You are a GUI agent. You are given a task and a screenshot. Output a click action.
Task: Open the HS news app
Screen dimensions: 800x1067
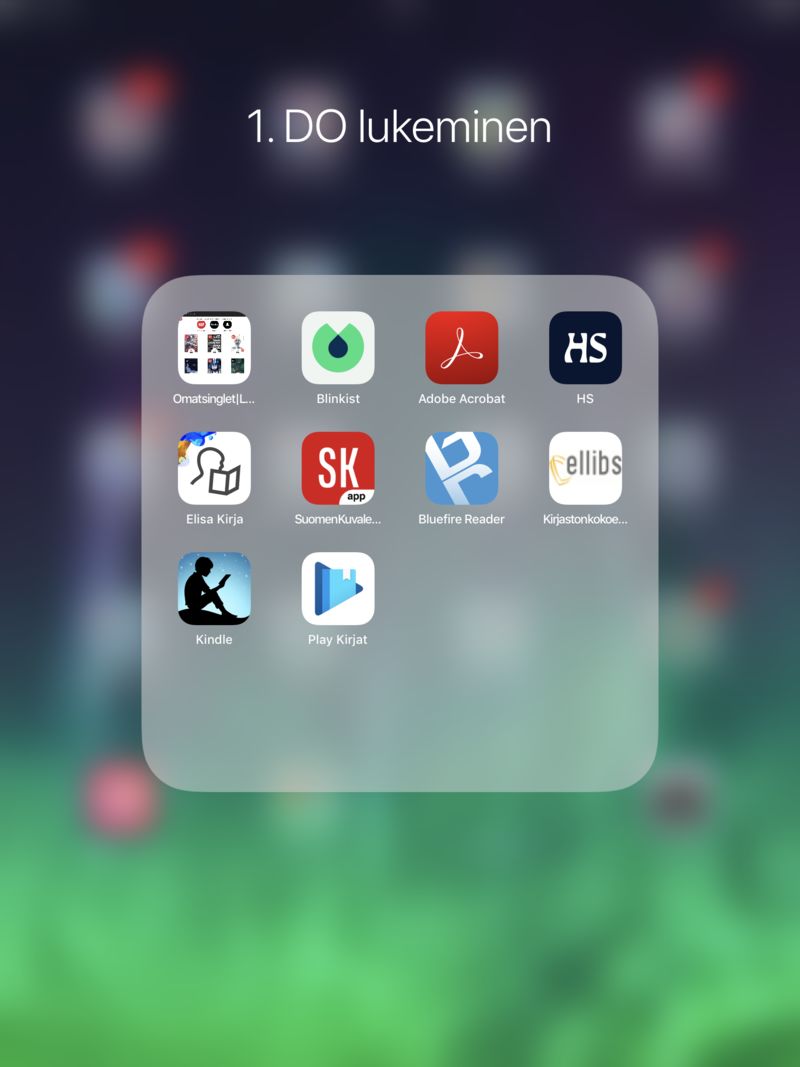click(585, 348)
